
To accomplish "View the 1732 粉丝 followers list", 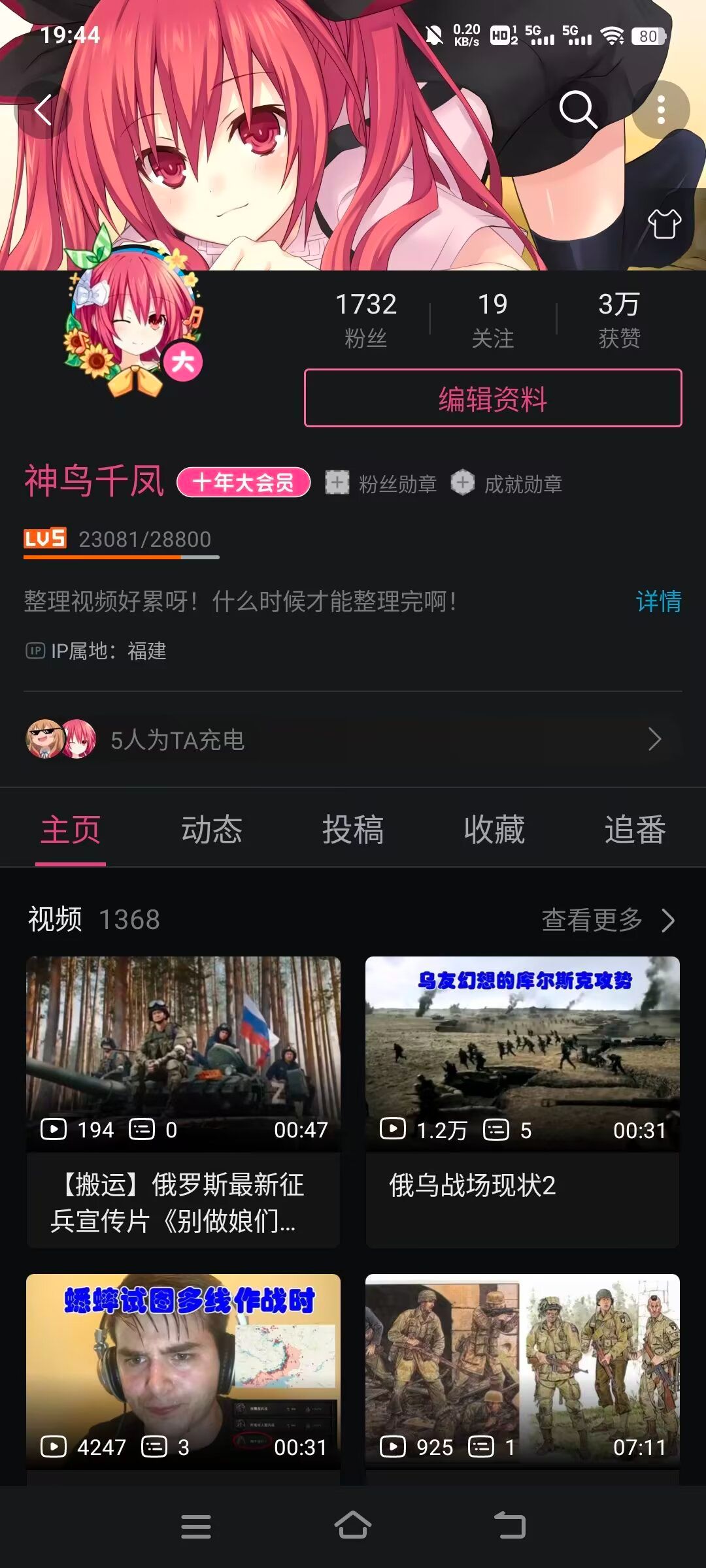I will 366,319.
